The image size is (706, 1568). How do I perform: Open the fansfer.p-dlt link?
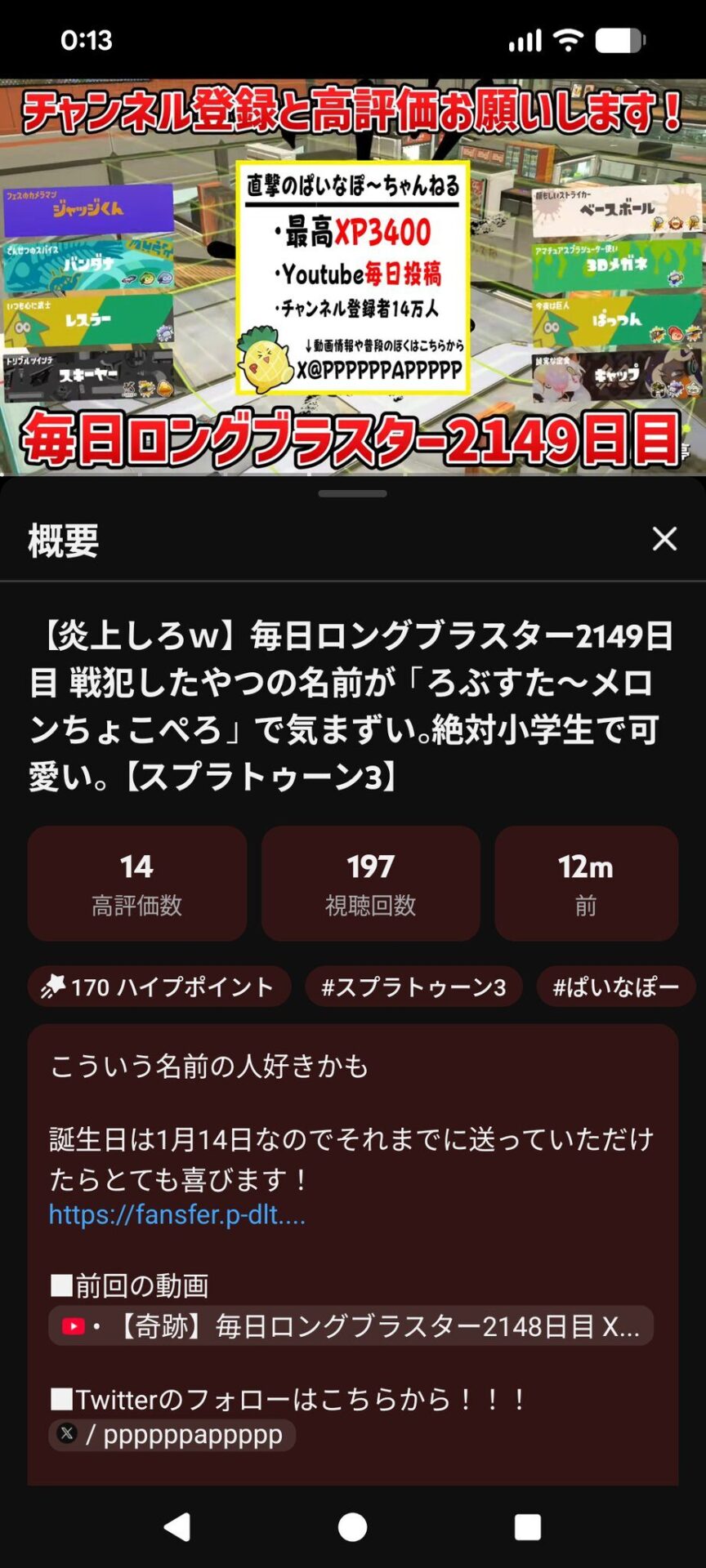pyautogui.click(x=177, y=1214)
